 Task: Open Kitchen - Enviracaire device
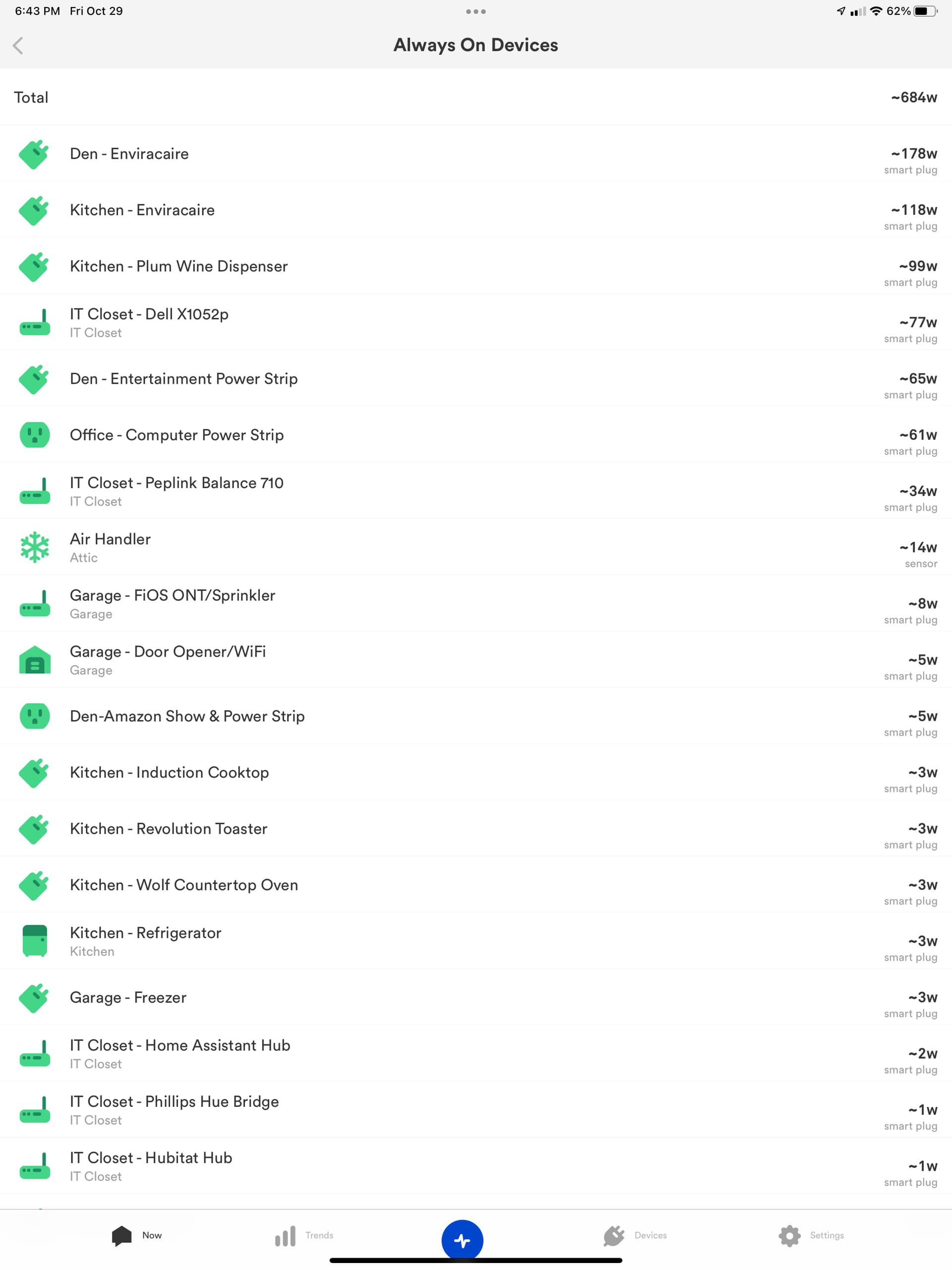click(x=142, y=210)
